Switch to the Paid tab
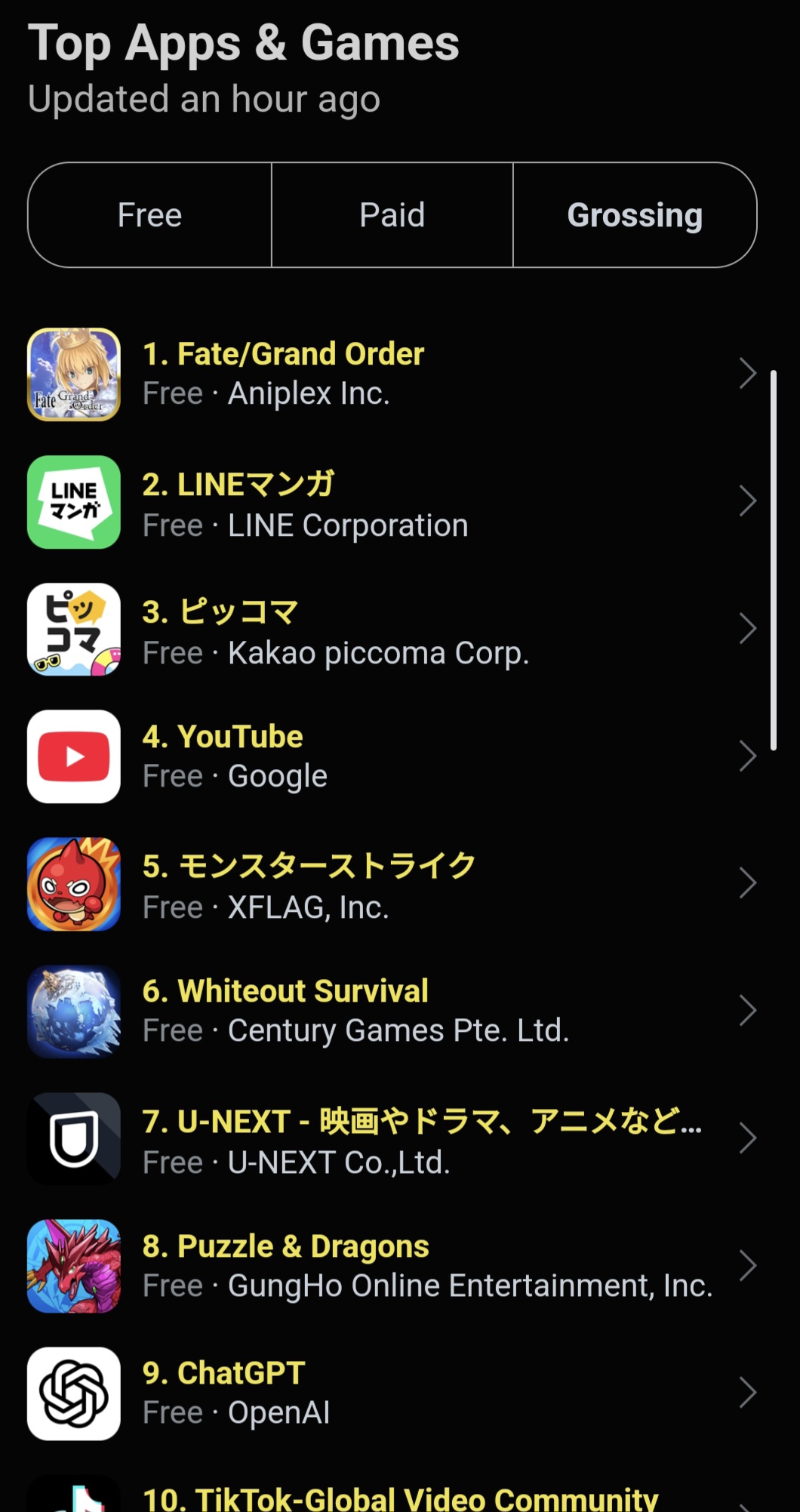Viewport: 800px width, 1512px height. 392,215
